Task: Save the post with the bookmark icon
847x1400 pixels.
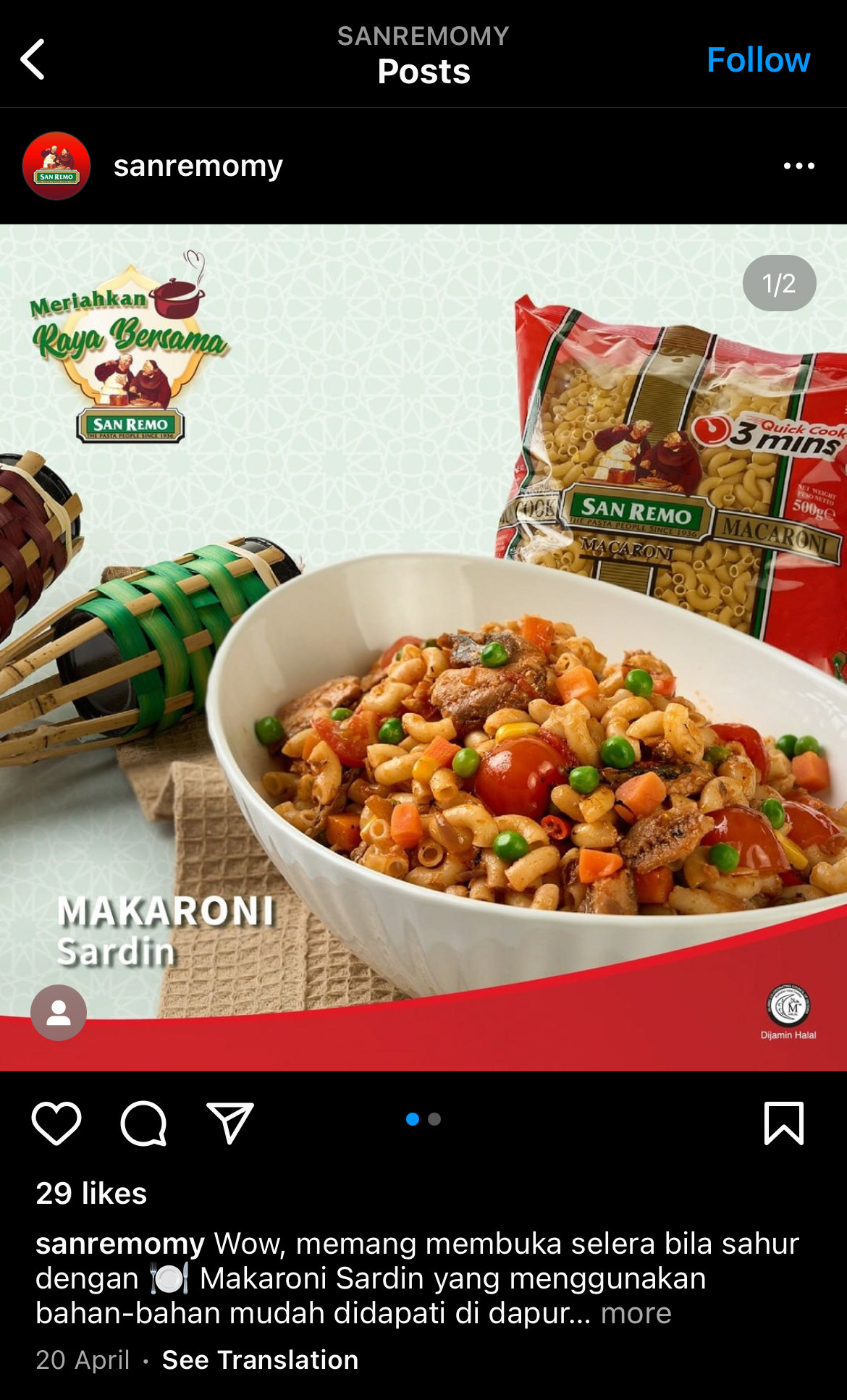Action: tap(784, 1123)
